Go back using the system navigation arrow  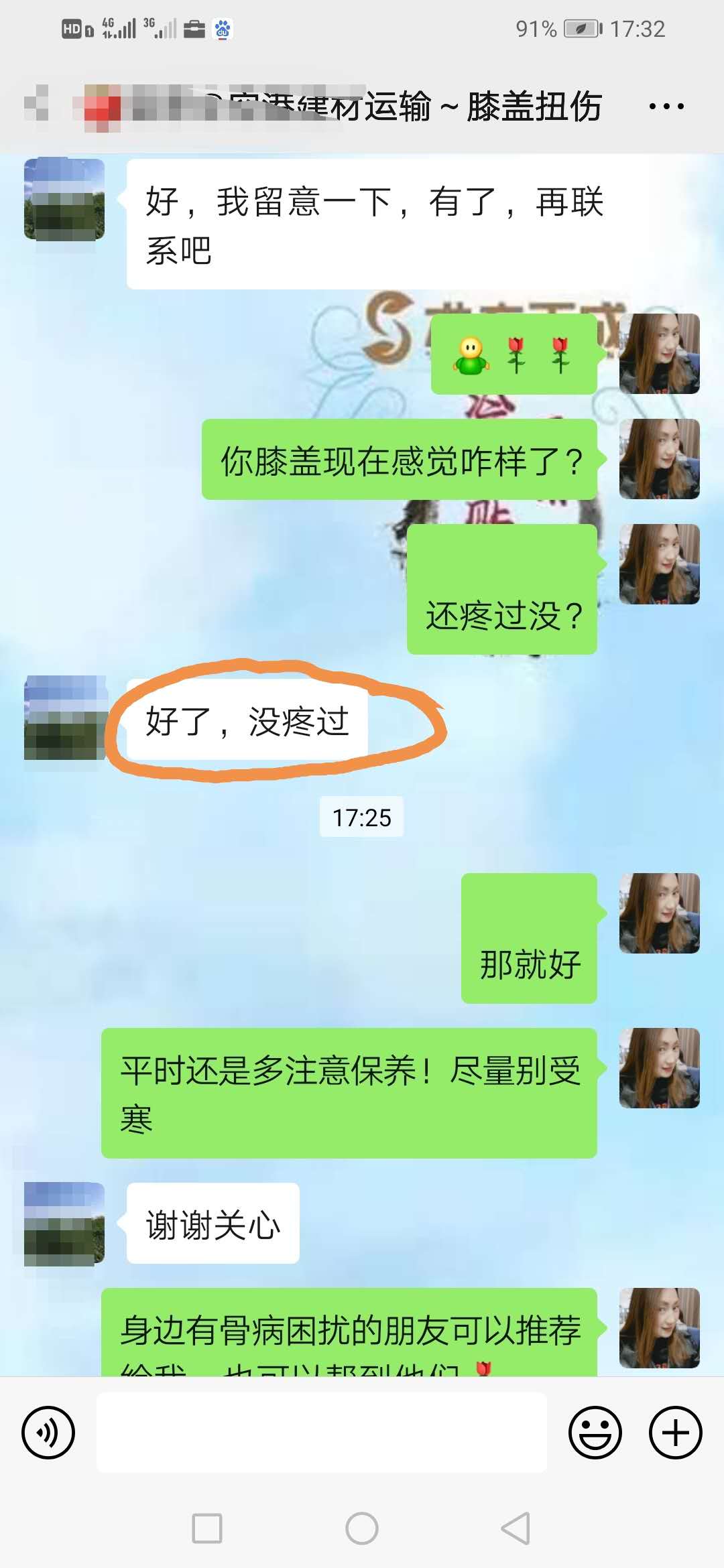516,1528
